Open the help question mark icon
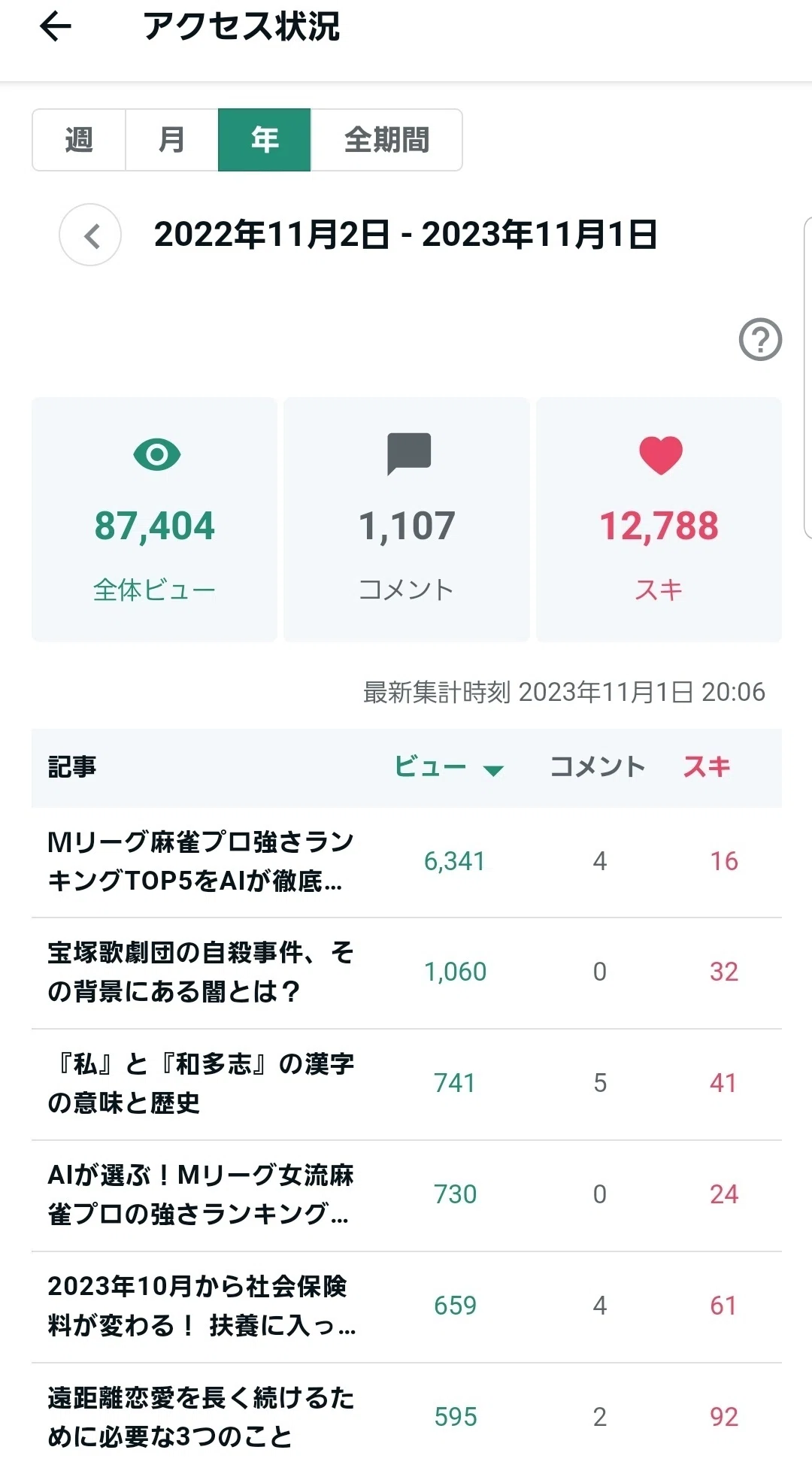 coord(760,340)
